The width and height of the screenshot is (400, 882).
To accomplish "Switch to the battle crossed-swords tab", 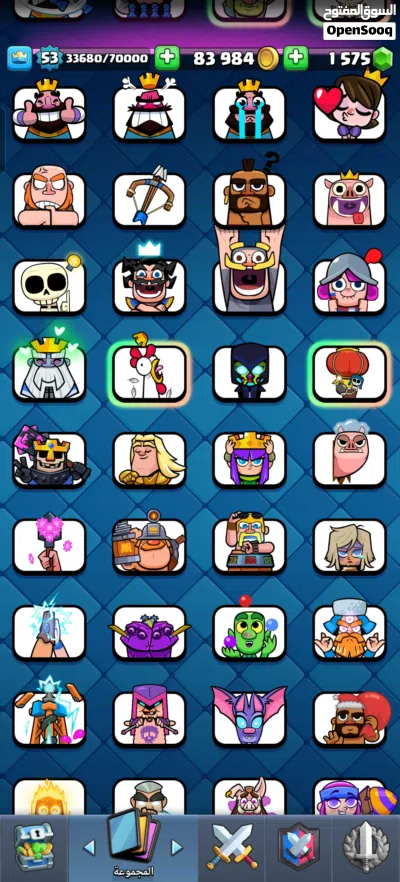I will (231, 845).
